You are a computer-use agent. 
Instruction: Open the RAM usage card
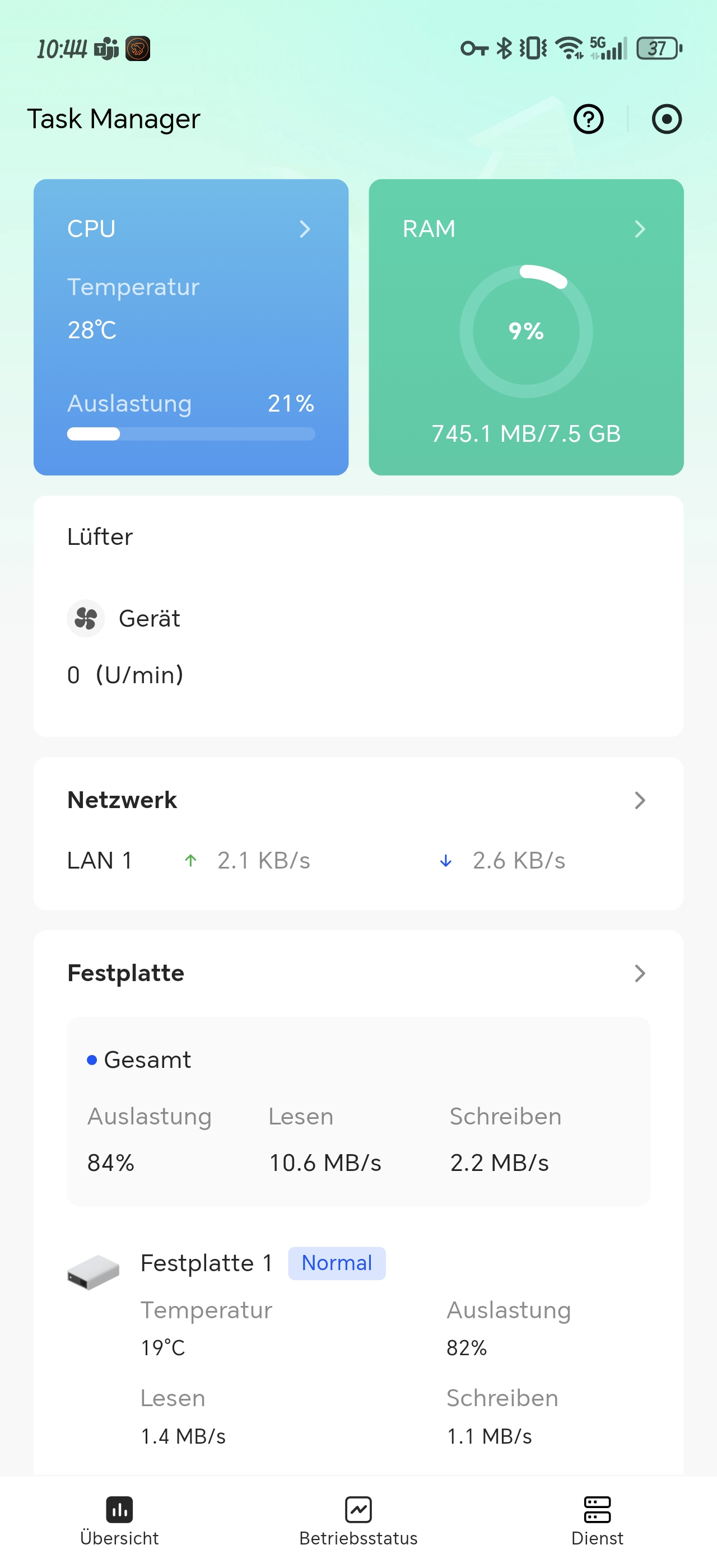[x=526, y=327]
